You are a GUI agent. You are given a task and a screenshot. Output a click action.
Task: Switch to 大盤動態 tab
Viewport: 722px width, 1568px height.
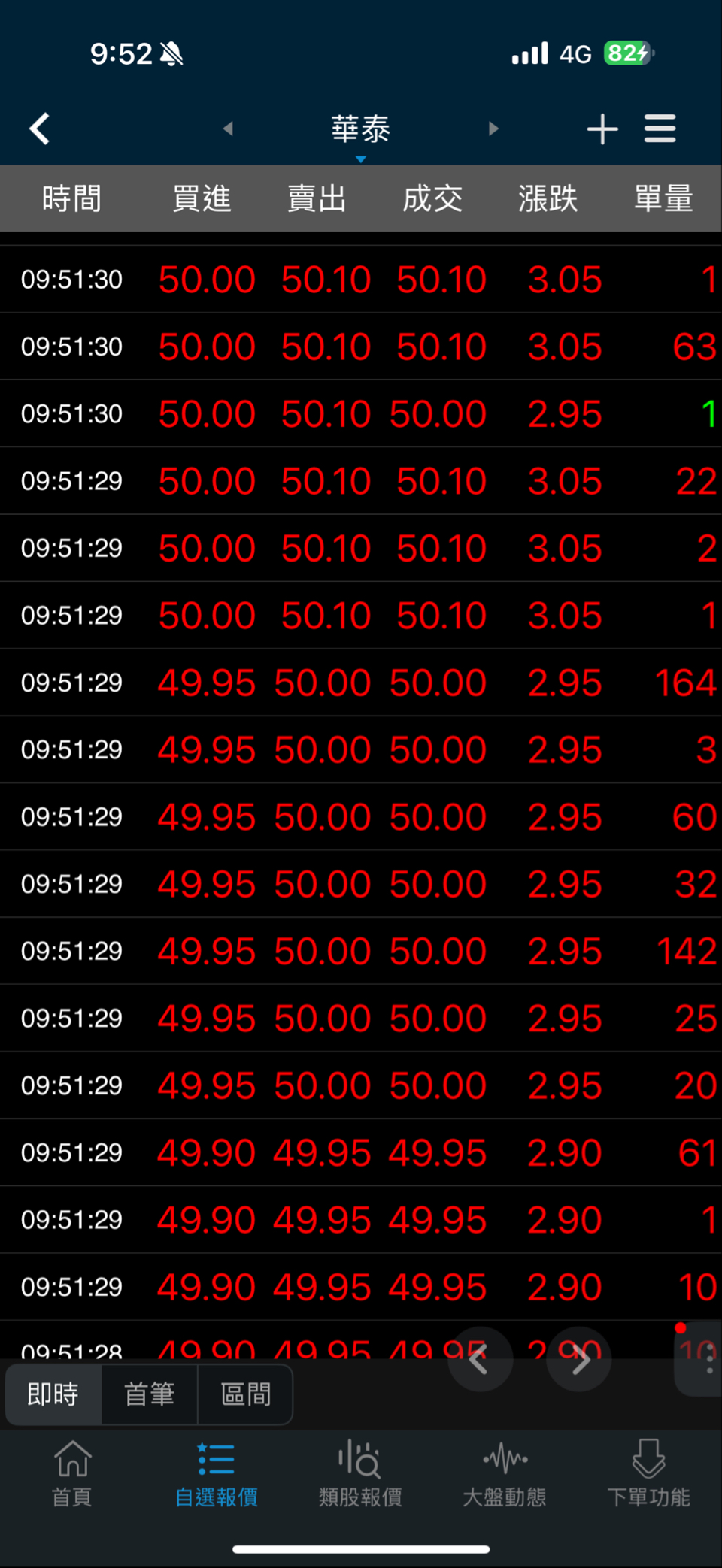point(505,1473)
